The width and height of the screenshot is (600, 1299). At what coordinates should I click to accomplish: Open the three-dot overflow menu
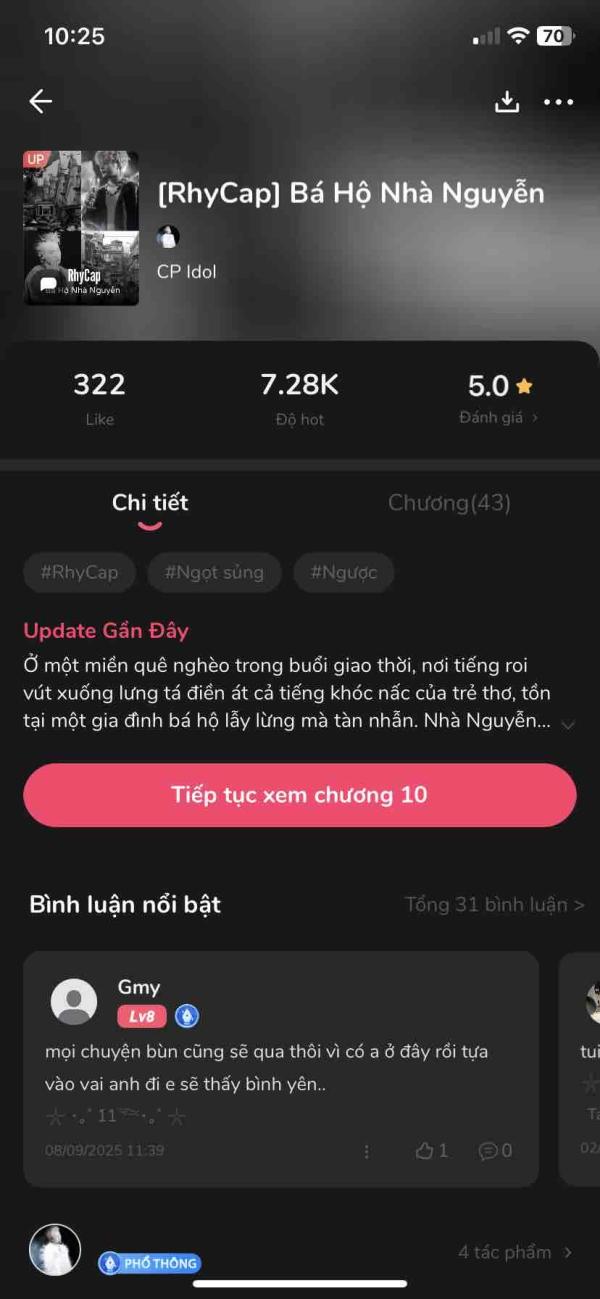pyautogui.click(x=558, y=101)
